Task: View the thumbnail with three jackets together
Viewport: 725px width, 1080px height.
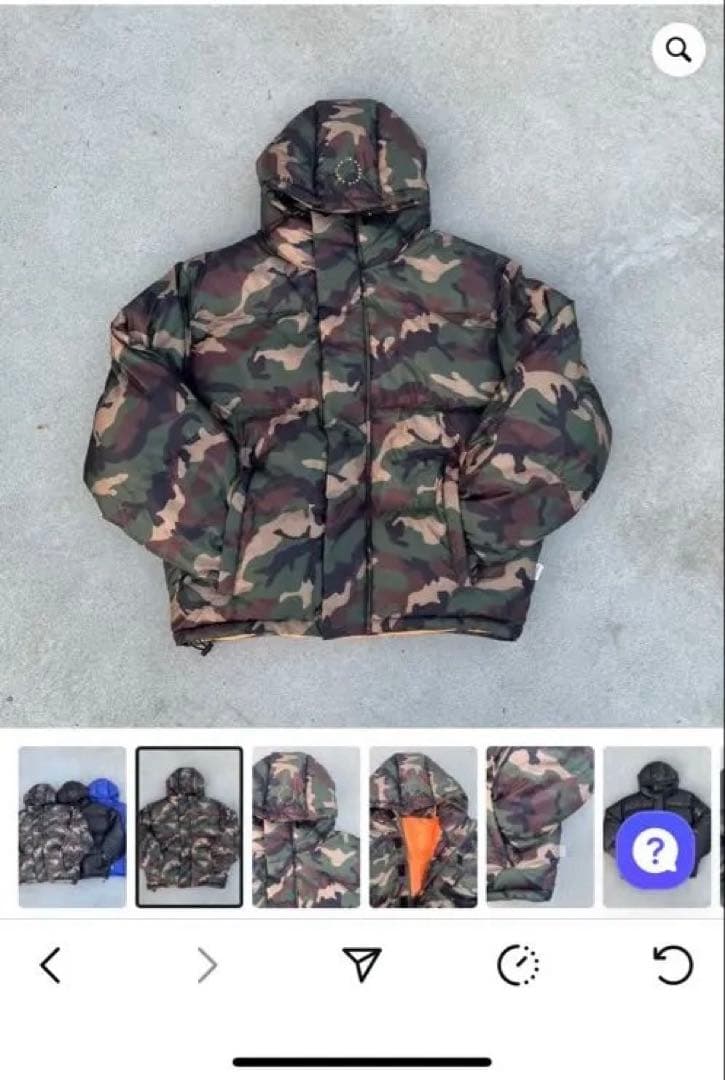Action: coord(72,827)
